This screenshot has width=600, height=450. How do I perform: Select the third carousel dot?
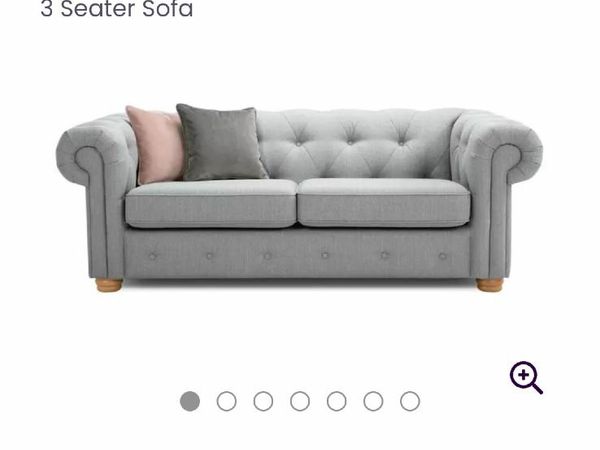pyautogui.click(x=263, y=401)
